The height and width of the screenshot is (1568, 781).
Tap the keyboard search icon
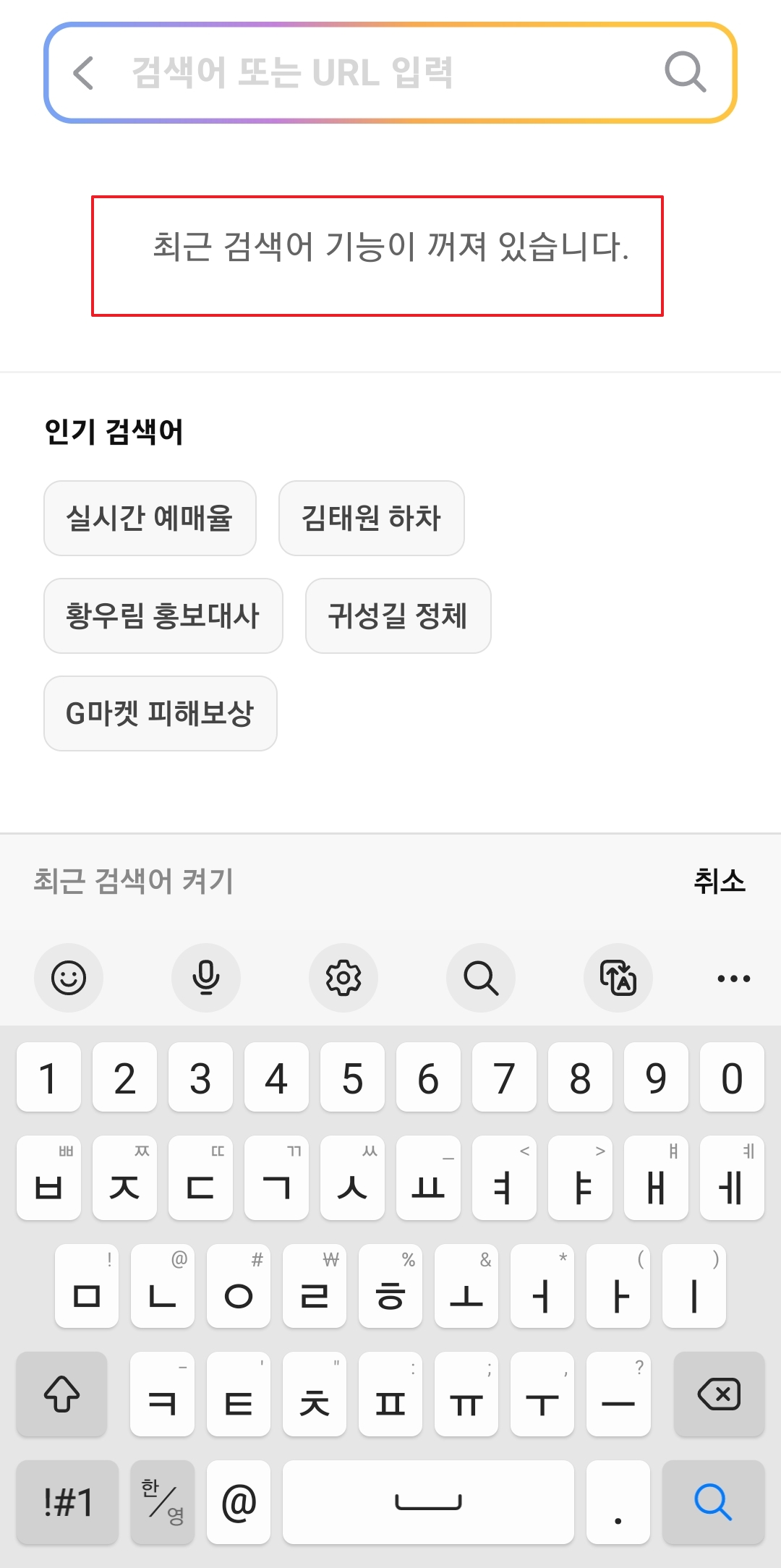[481, 978]
